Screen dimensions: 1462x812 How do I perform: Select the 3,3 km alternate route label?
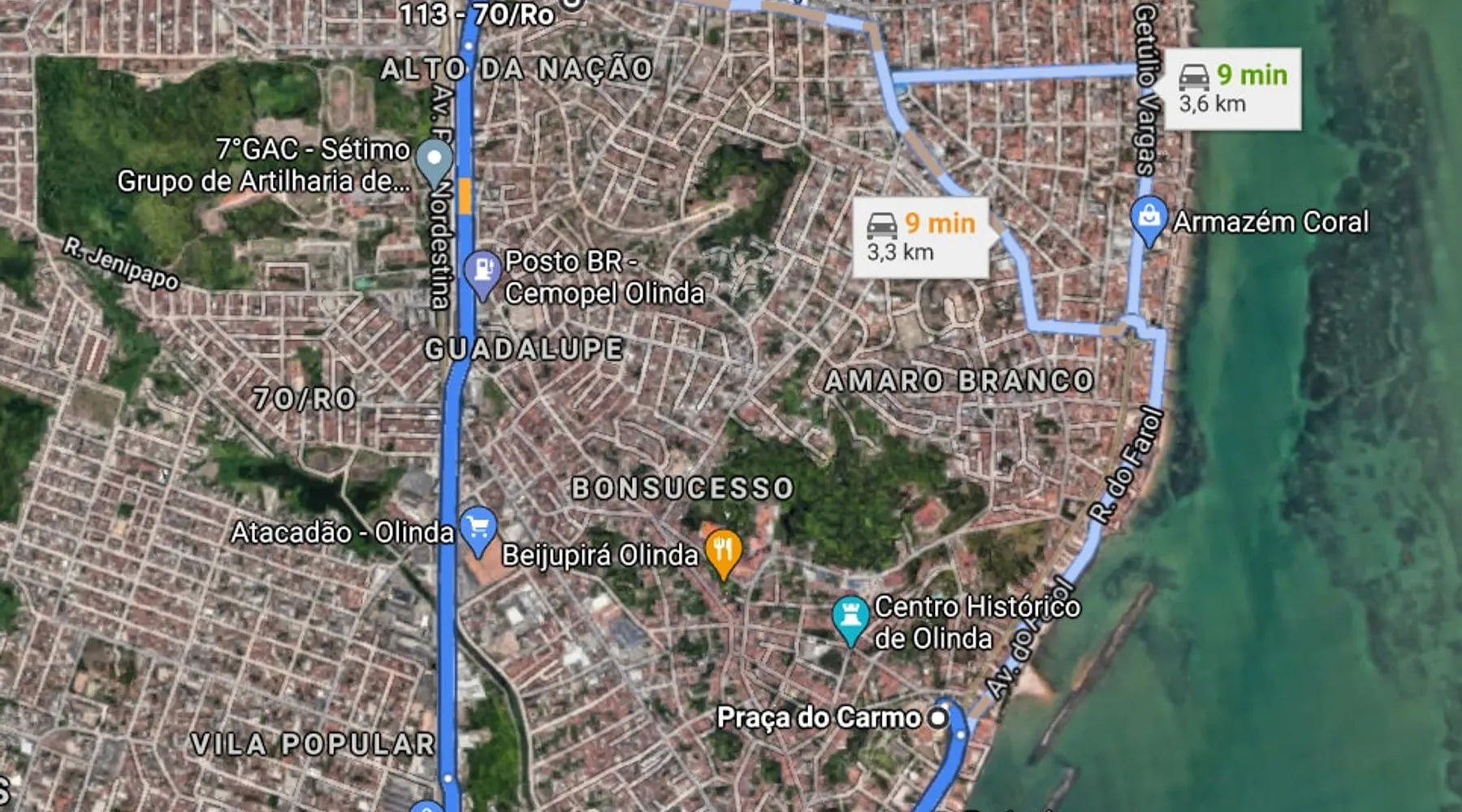[x=920, y=236]
